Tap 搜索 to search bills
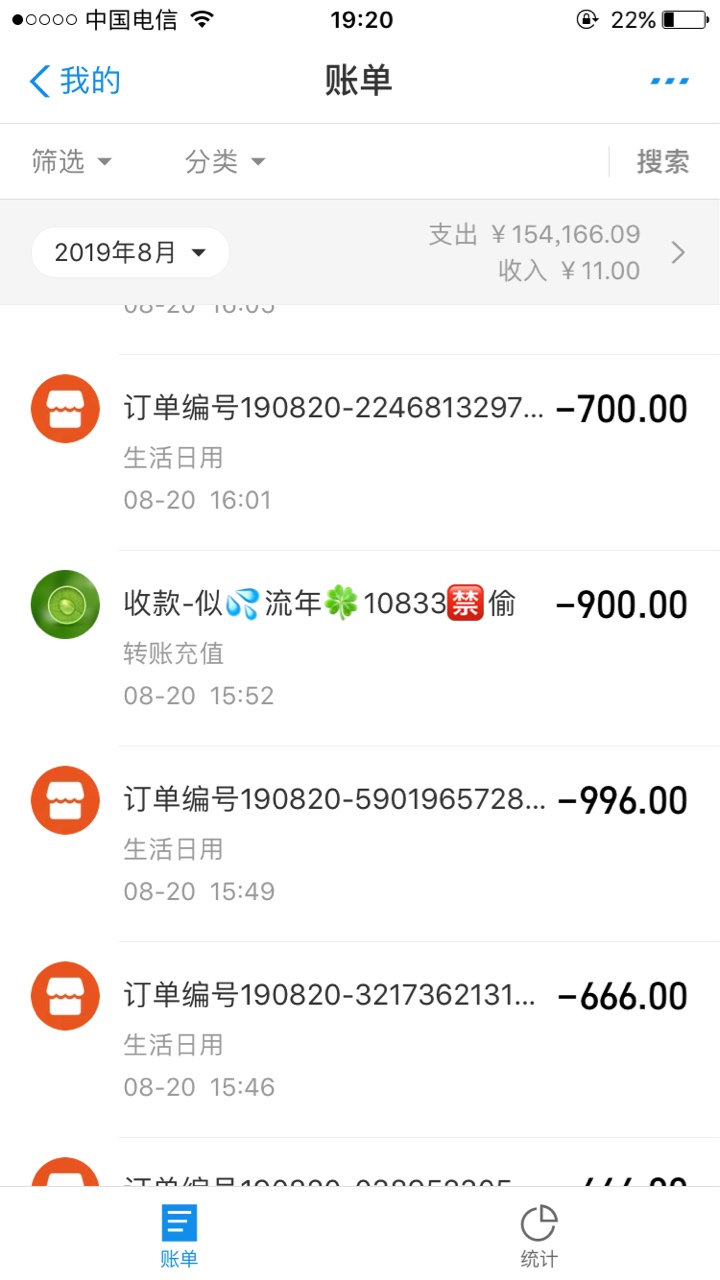The height and width of the screenshot is (1280, 720). pos(663,161)
